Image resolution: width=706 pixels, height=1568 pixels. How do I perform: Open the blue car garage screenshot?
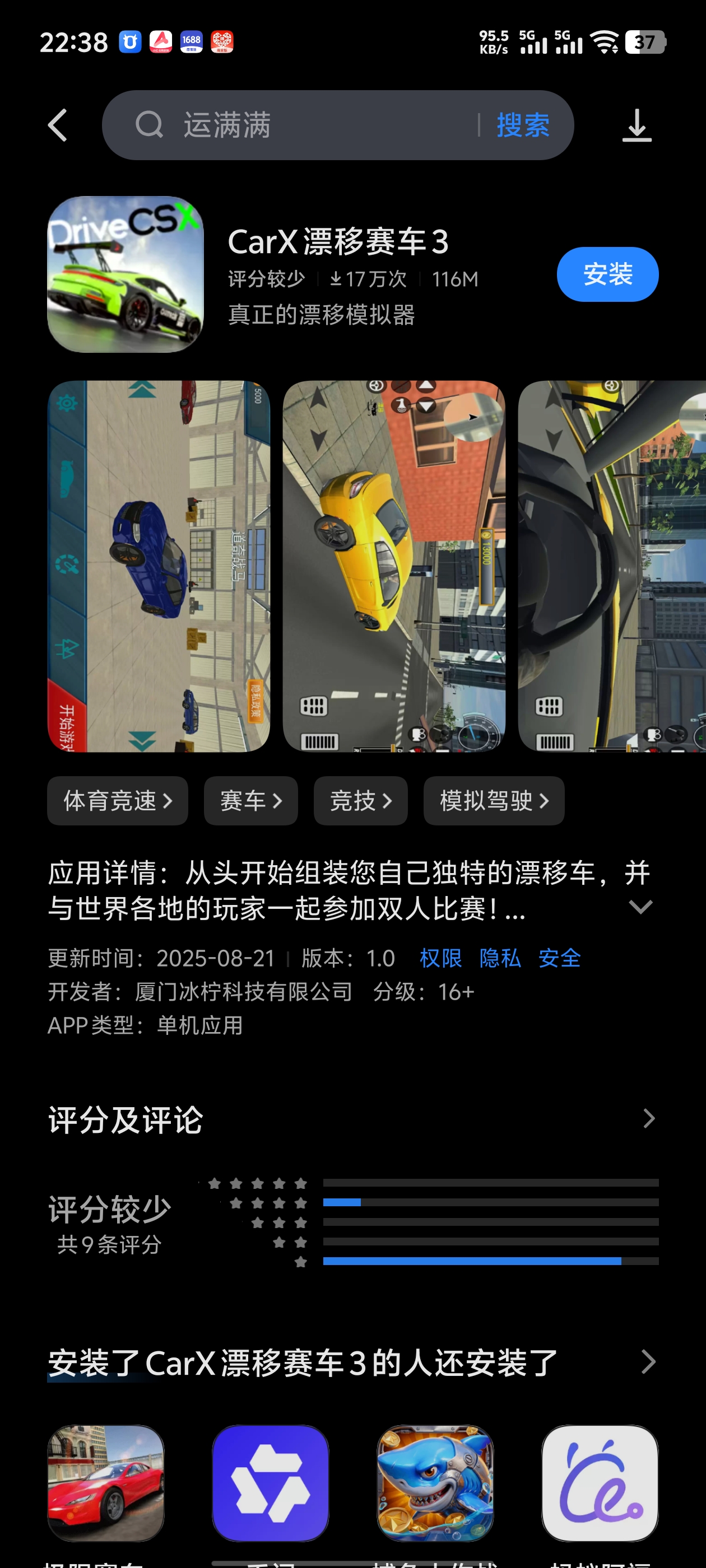(159, 566)
